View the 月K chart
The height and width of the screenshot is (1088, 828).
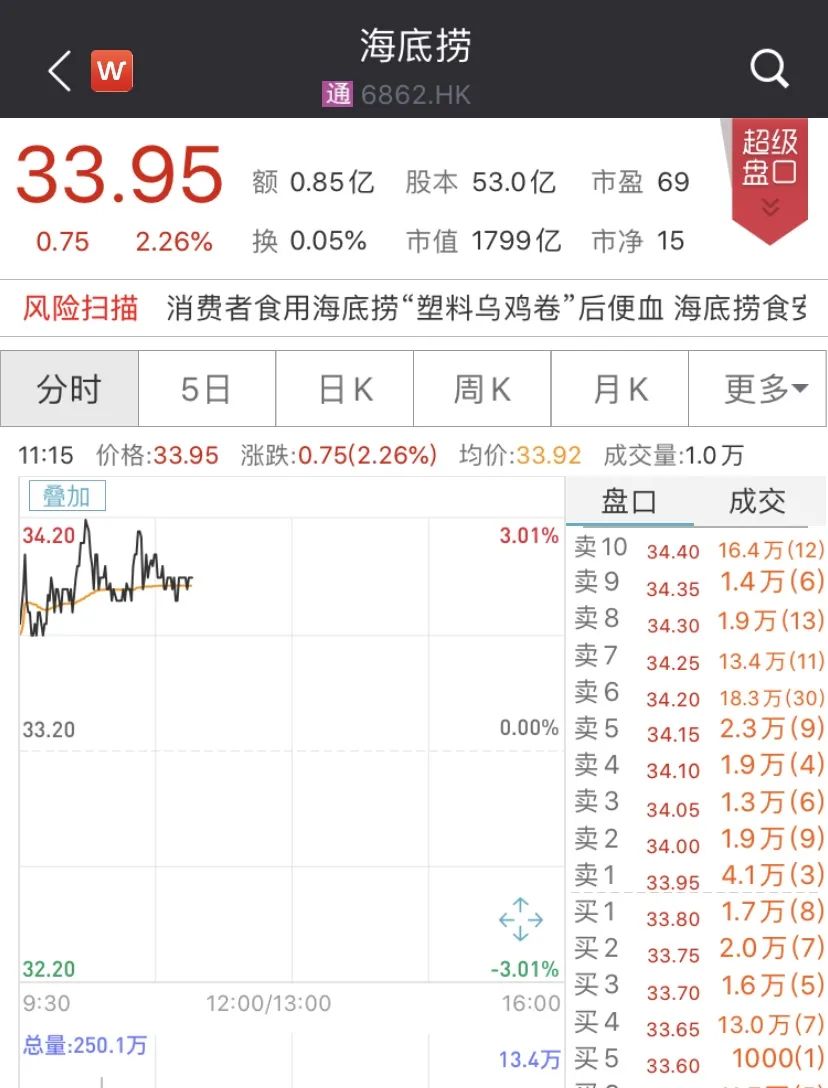click(620, 389)
